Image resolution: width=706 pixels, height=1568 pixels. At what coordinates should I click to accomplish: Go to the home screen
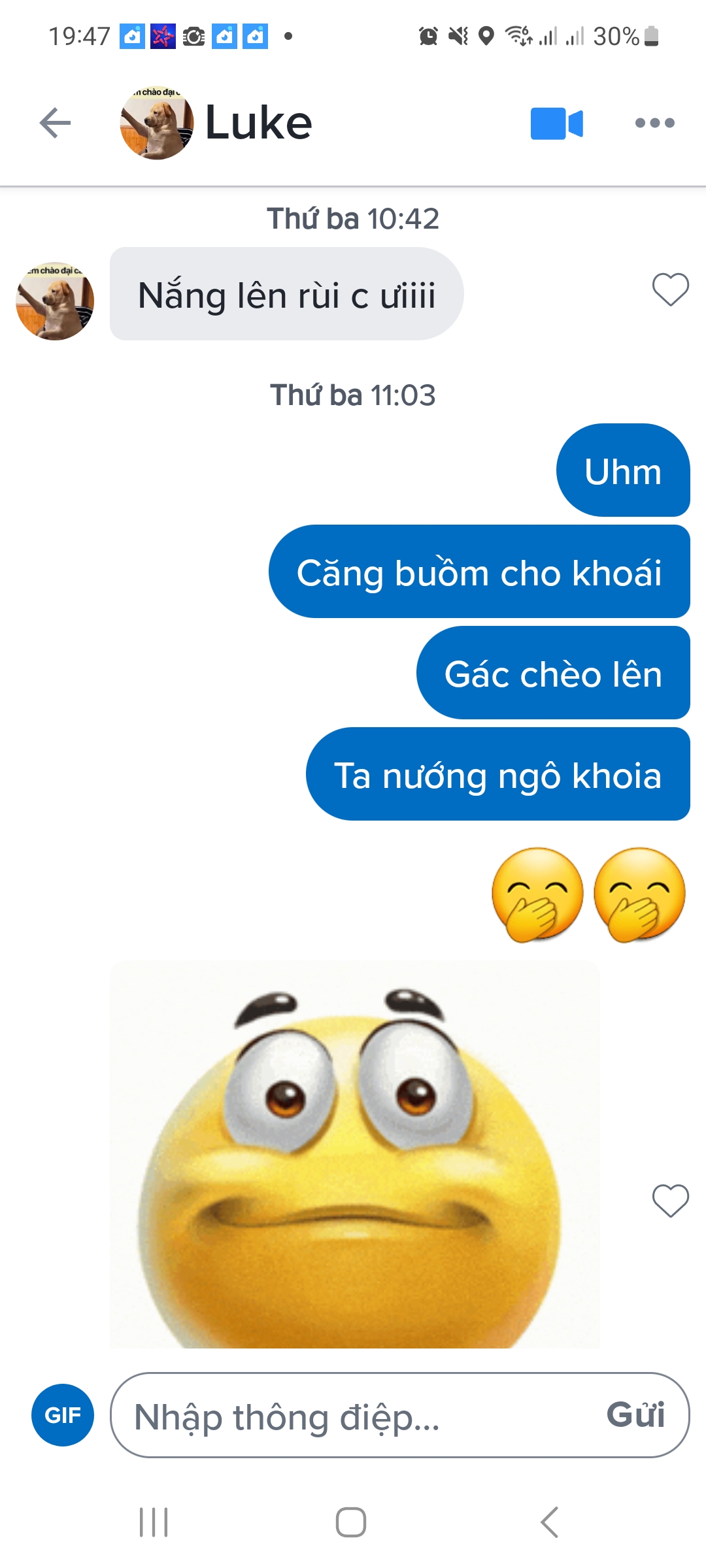click(351, 1522)
